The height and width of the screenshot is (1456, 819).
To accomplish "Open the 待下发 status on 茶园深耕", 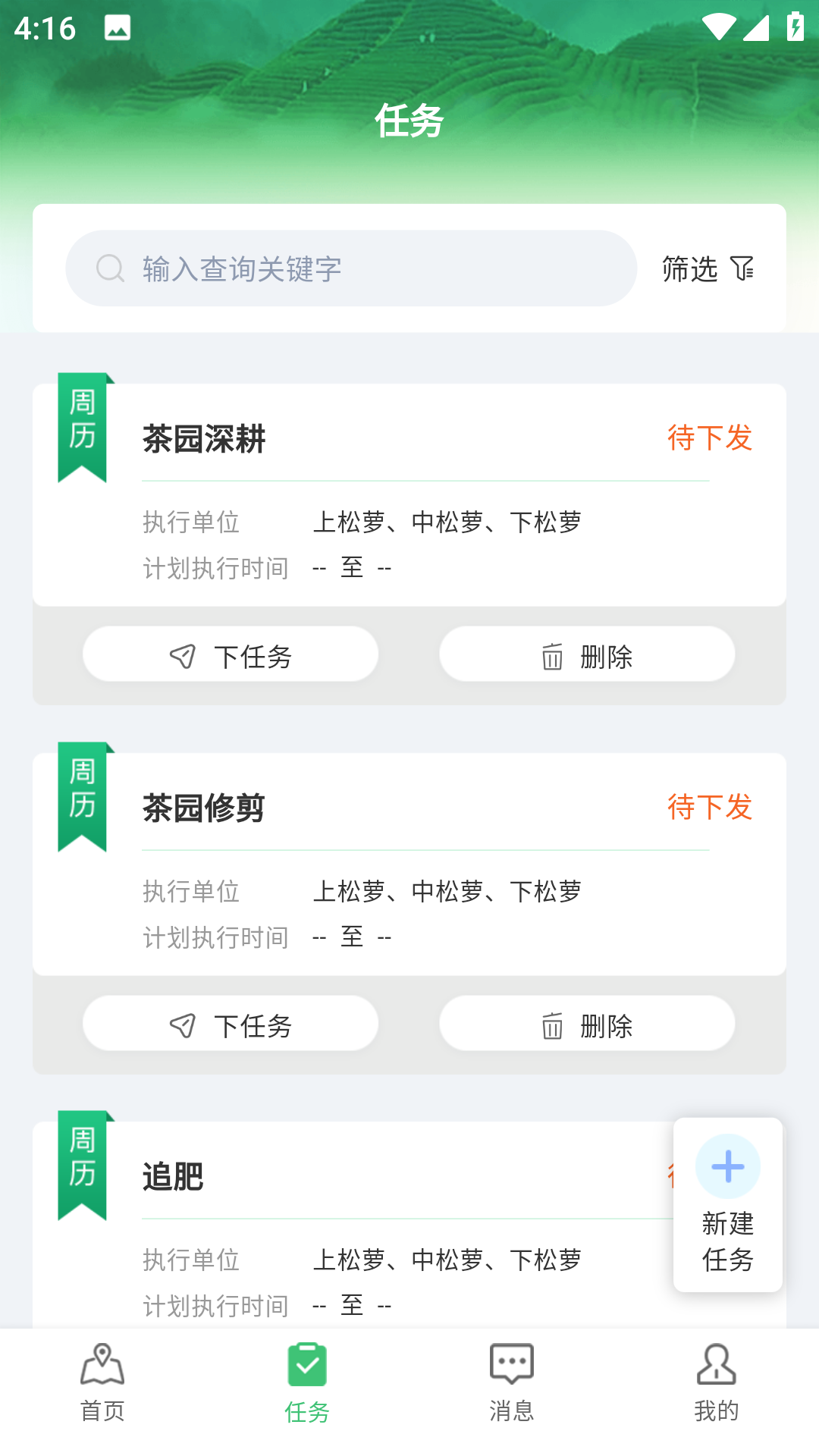I will point(710,438).
